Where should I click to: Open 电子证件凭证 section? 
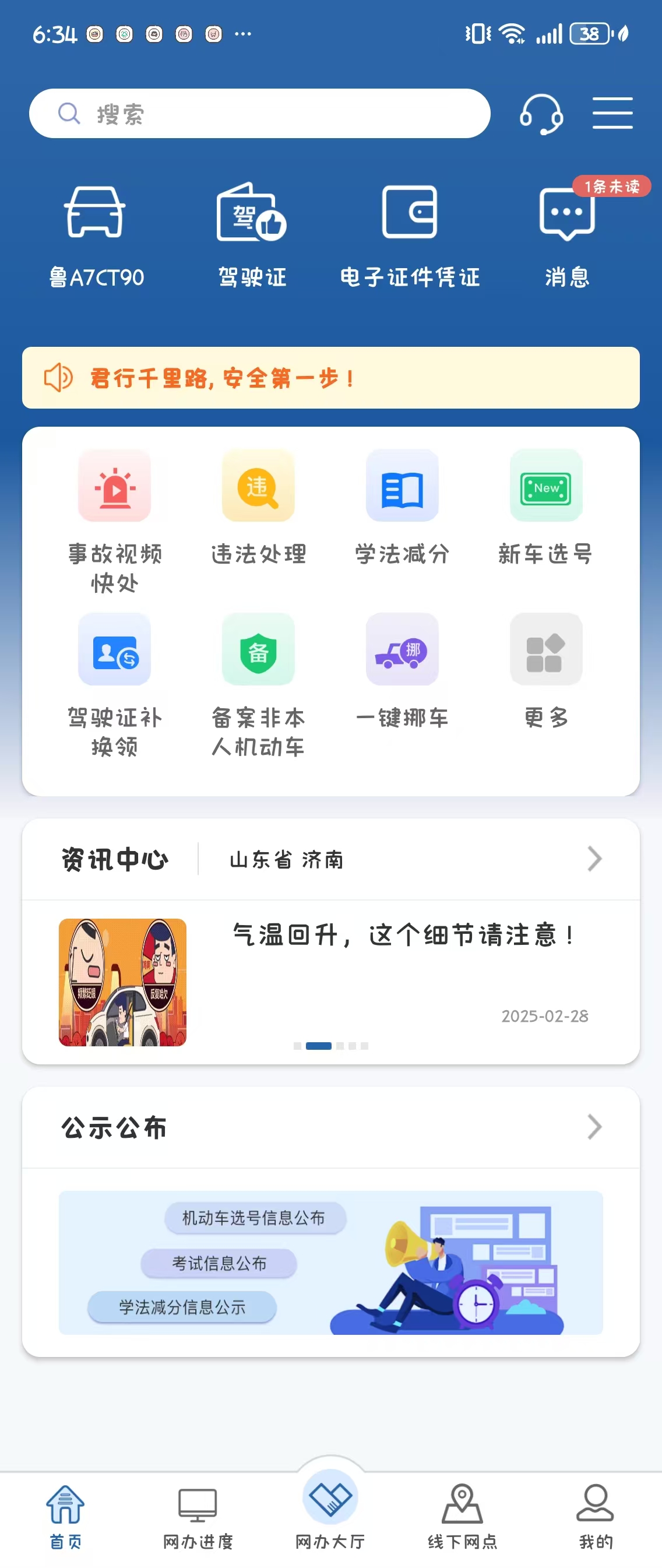pyautogui.click(x=410, y=235)
